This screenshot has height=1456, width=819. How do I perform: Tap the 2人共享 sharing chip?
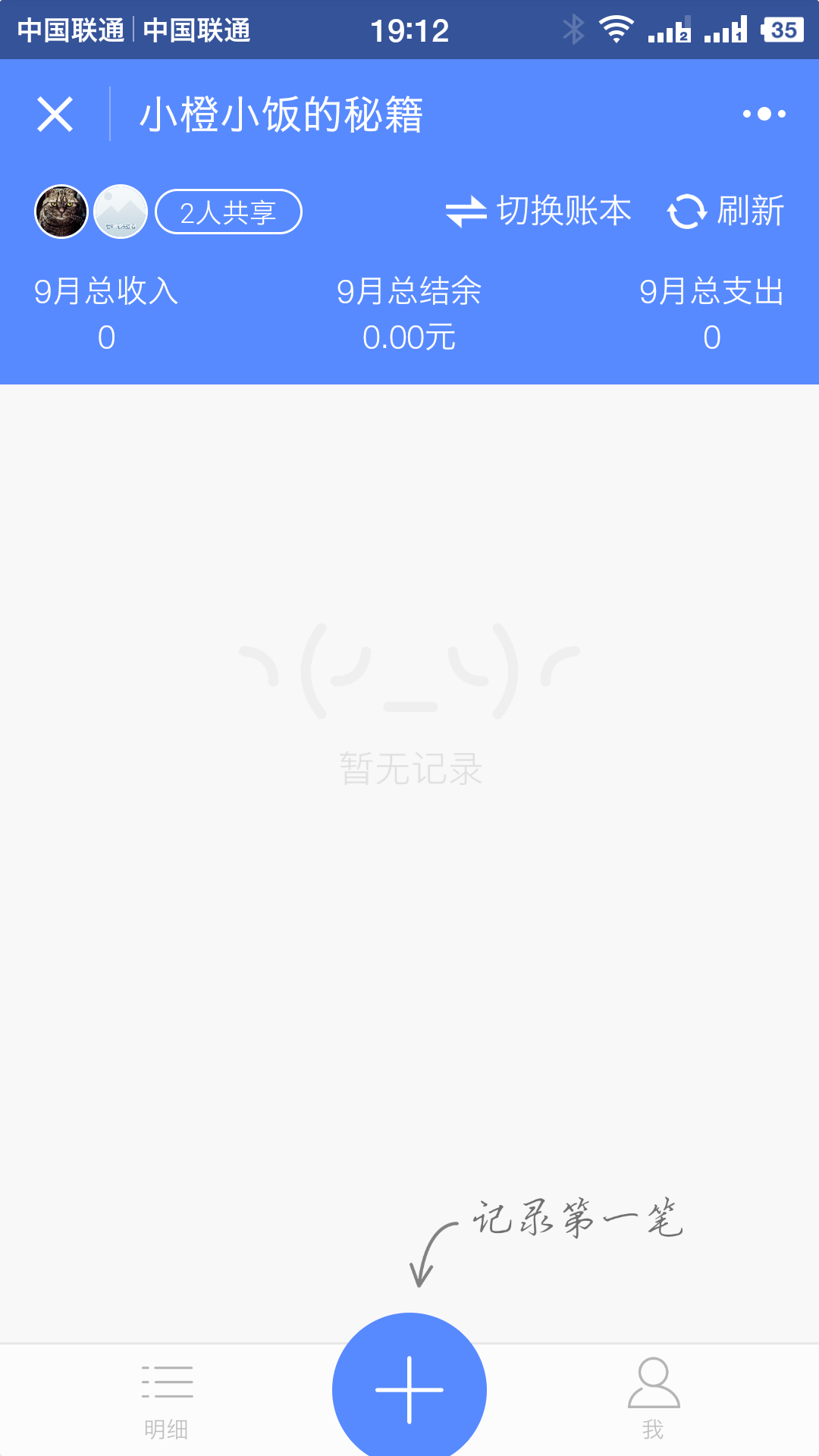coord(228,212)
